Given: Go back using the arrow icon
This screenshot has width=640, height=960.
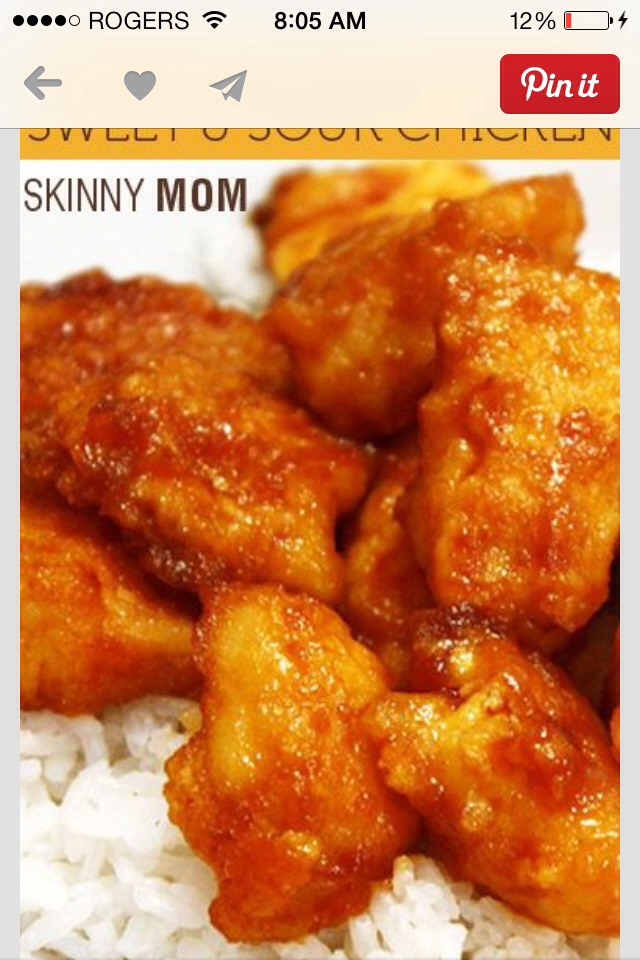Looking at the screenshot, I should pyautogui.click(x=43, y=84).
